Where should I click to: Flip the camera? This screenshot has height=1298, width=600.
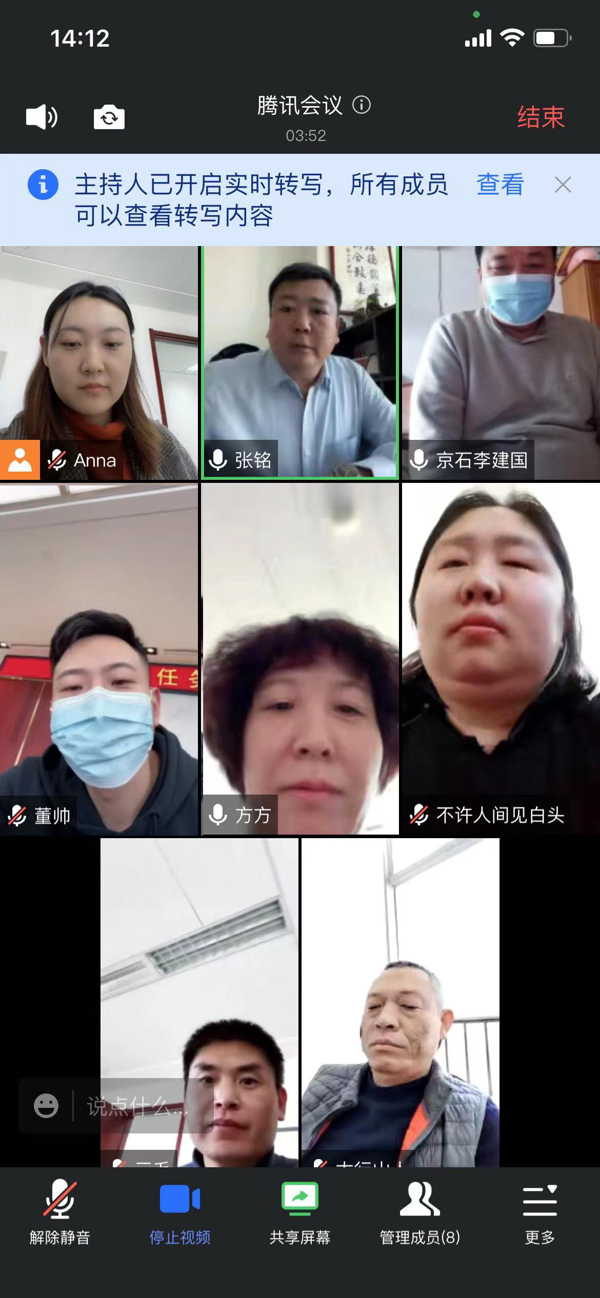[x=109, y=117]
